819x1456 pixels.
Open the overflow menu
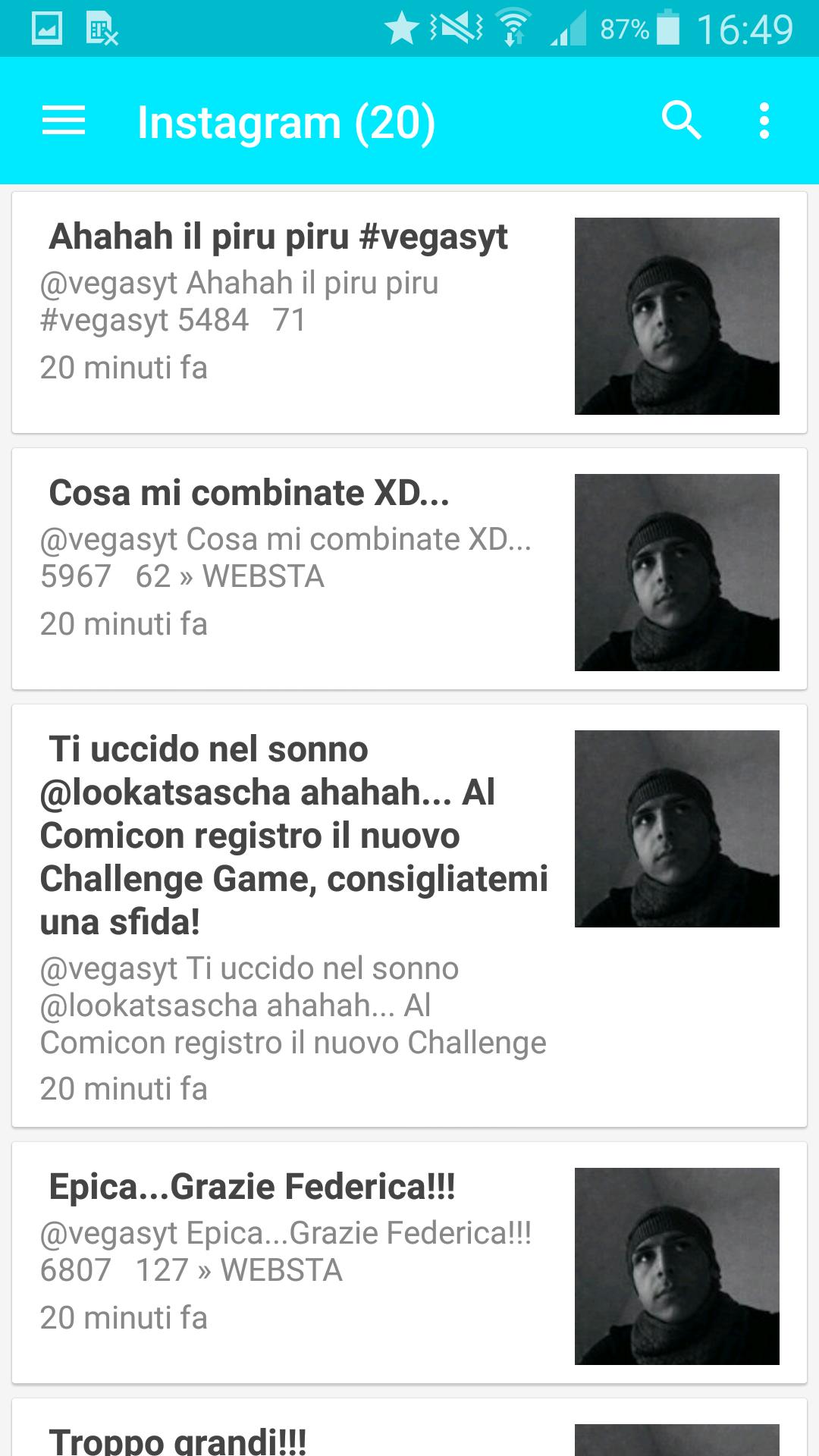pyautogui.click(x=764, y=121)
